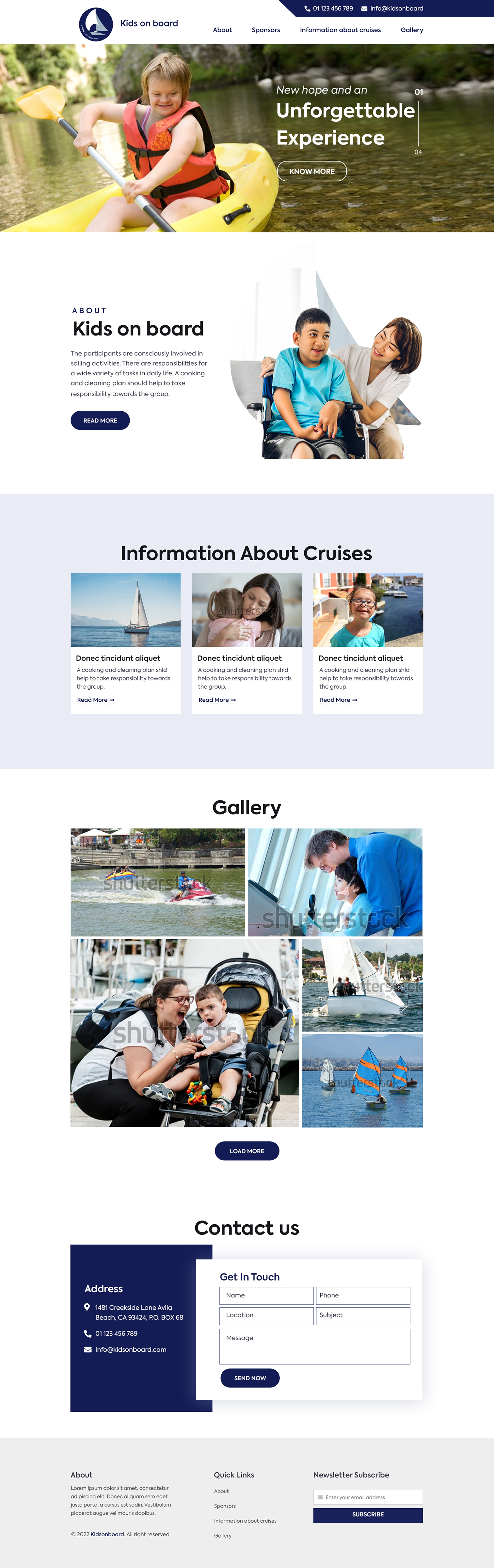This screenshot has height=1568, width=494.
Task: Submit form with Send Now
Action: (249, 1378)
